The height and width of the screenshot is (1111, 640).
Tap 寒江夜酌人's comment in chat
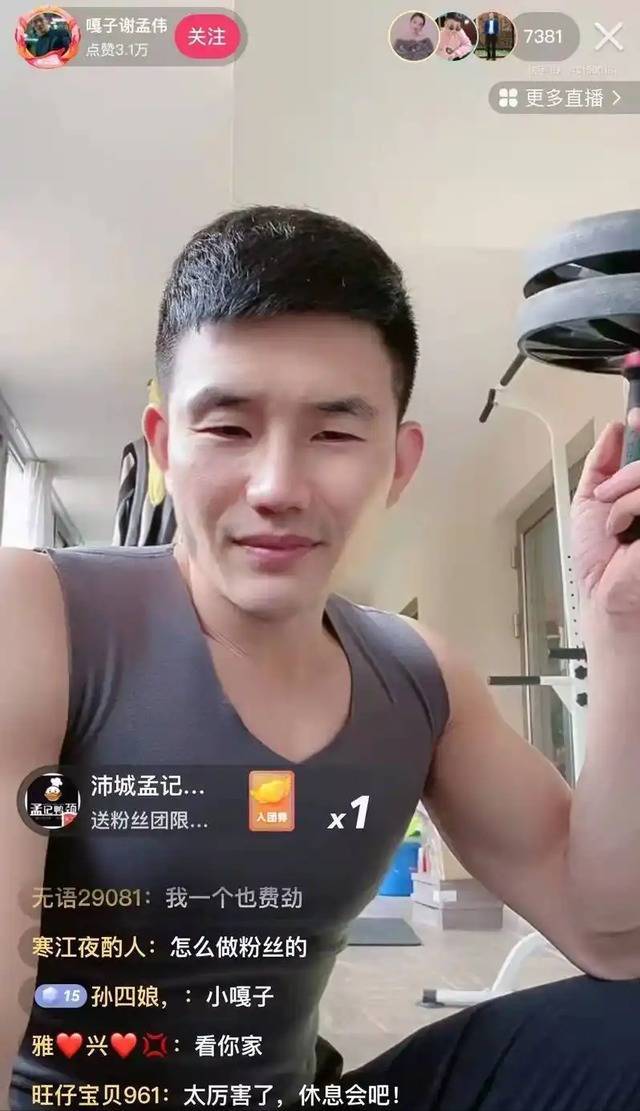pyautogui.click(x=168, y=946)
